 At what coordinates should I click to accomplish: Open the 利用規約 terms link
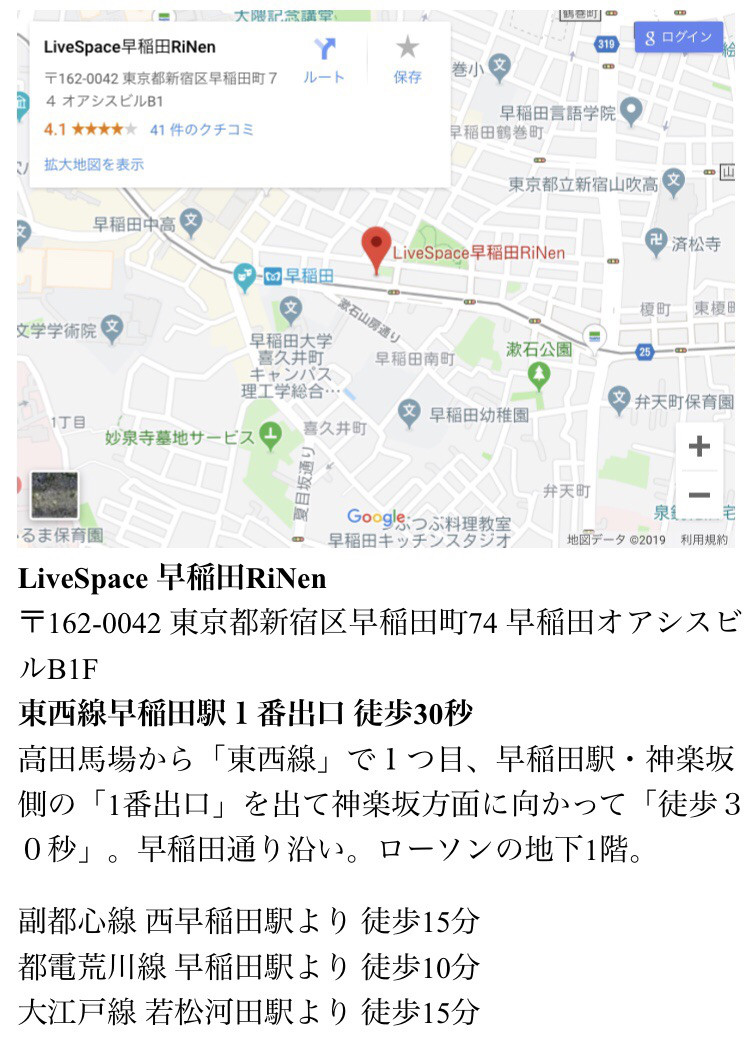pos(704,540)
